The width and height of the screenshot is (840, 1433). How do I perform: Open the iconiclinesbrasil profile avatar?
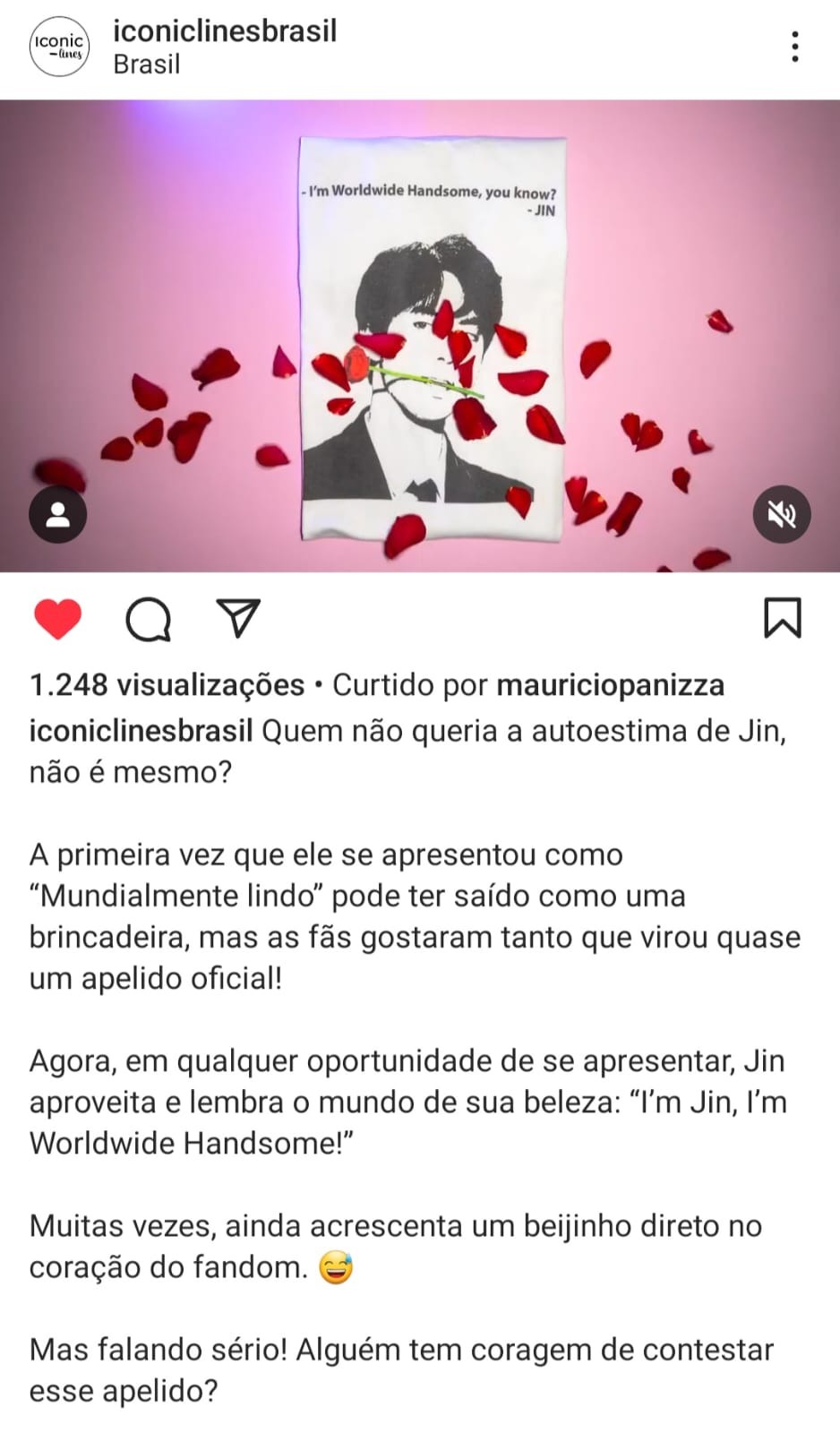(58, 47)
